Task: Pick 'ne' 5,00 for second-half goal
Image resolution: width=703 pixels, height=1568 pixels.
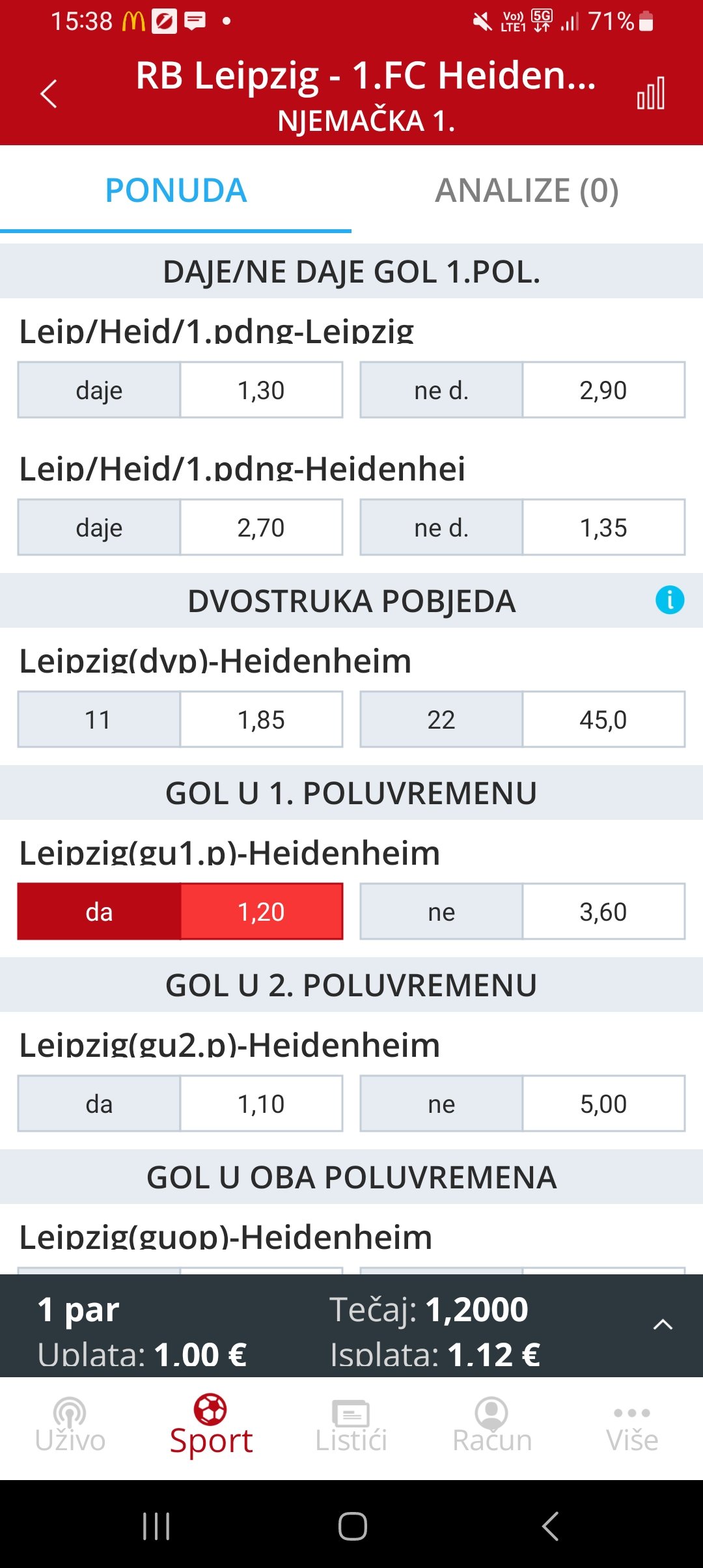Action: click(x=522, y=1104)
